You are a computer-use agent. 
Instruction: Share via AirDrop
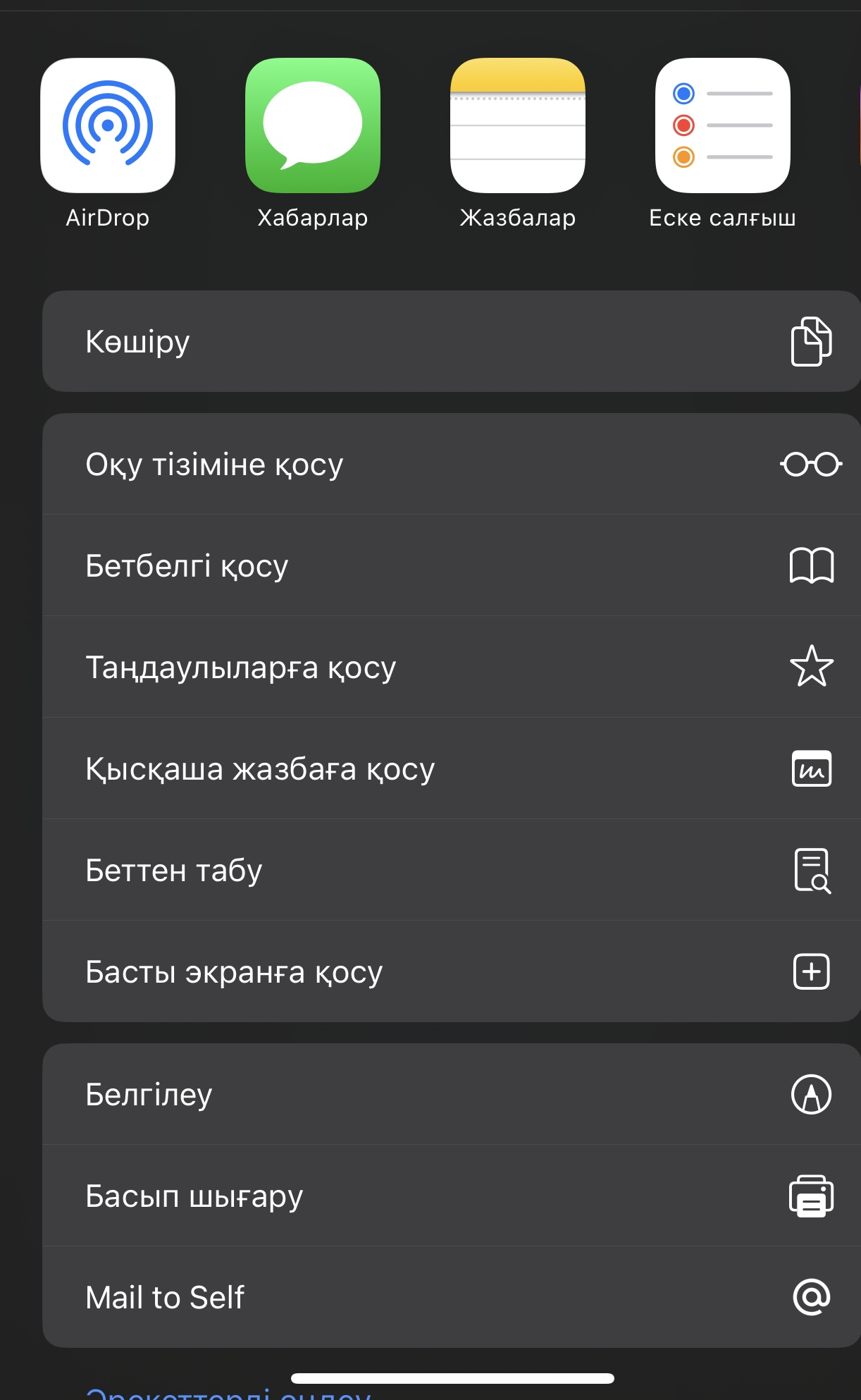108,125
